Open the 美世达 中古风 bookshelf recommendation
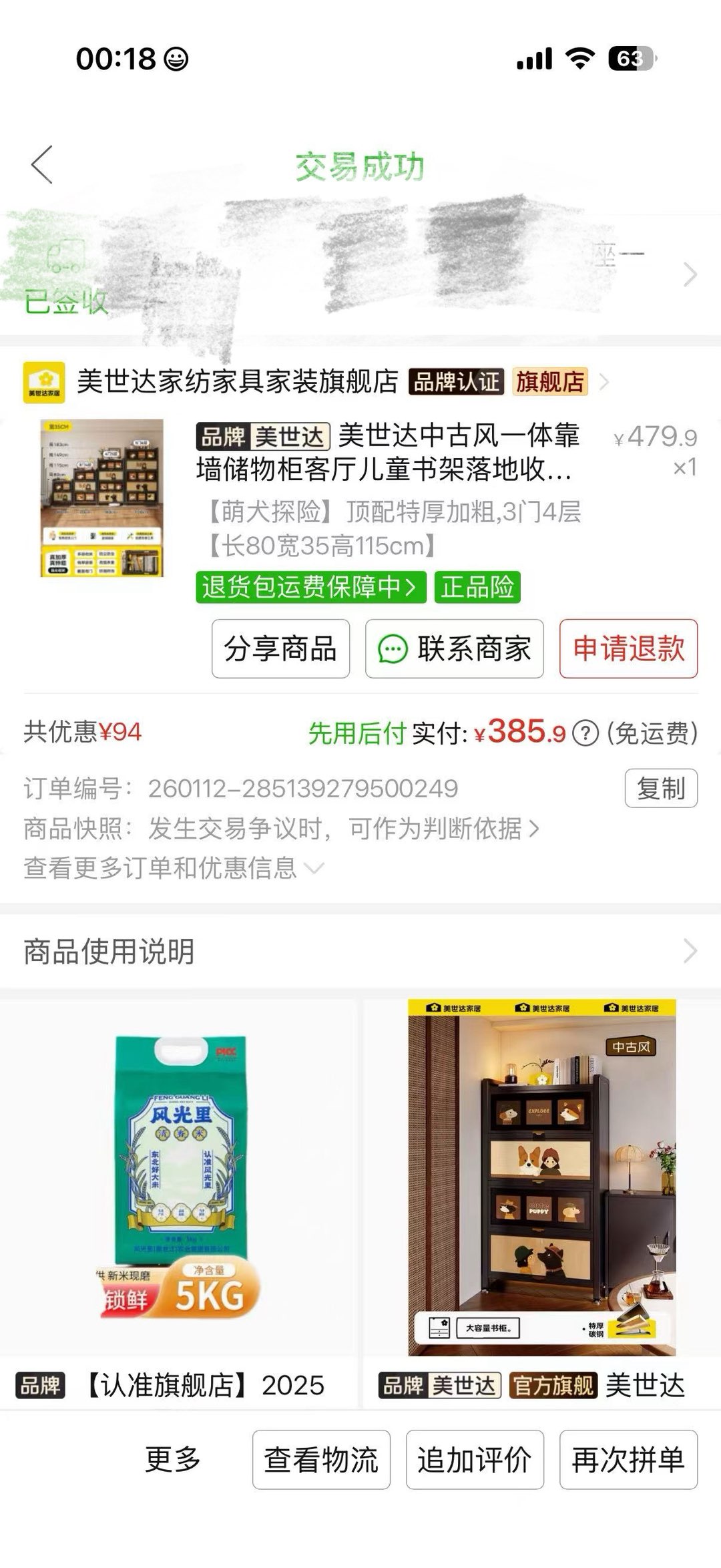Screen dimensions: 721x1568 541,1189
